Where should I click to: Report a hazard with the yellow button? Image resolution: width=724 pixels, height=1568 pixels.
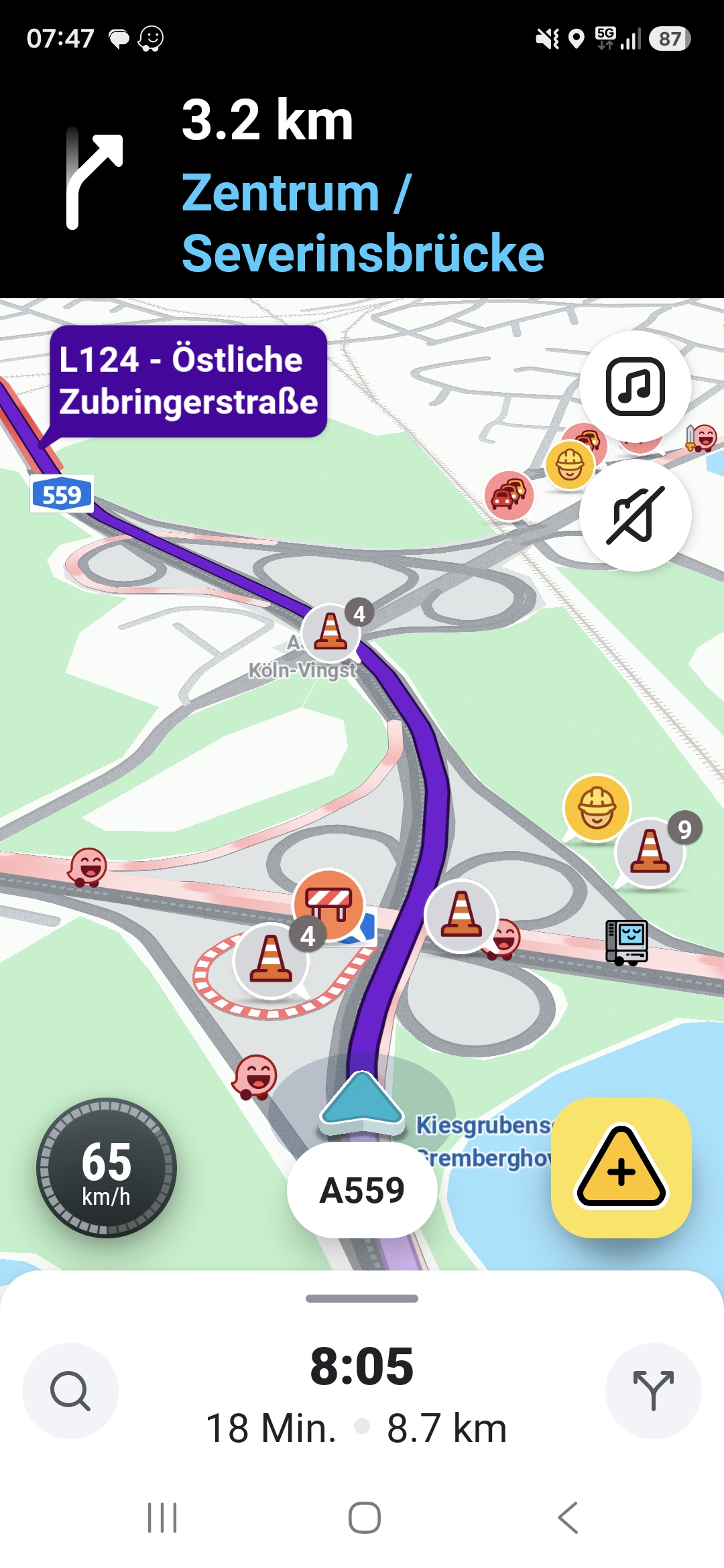(621, 1167)
